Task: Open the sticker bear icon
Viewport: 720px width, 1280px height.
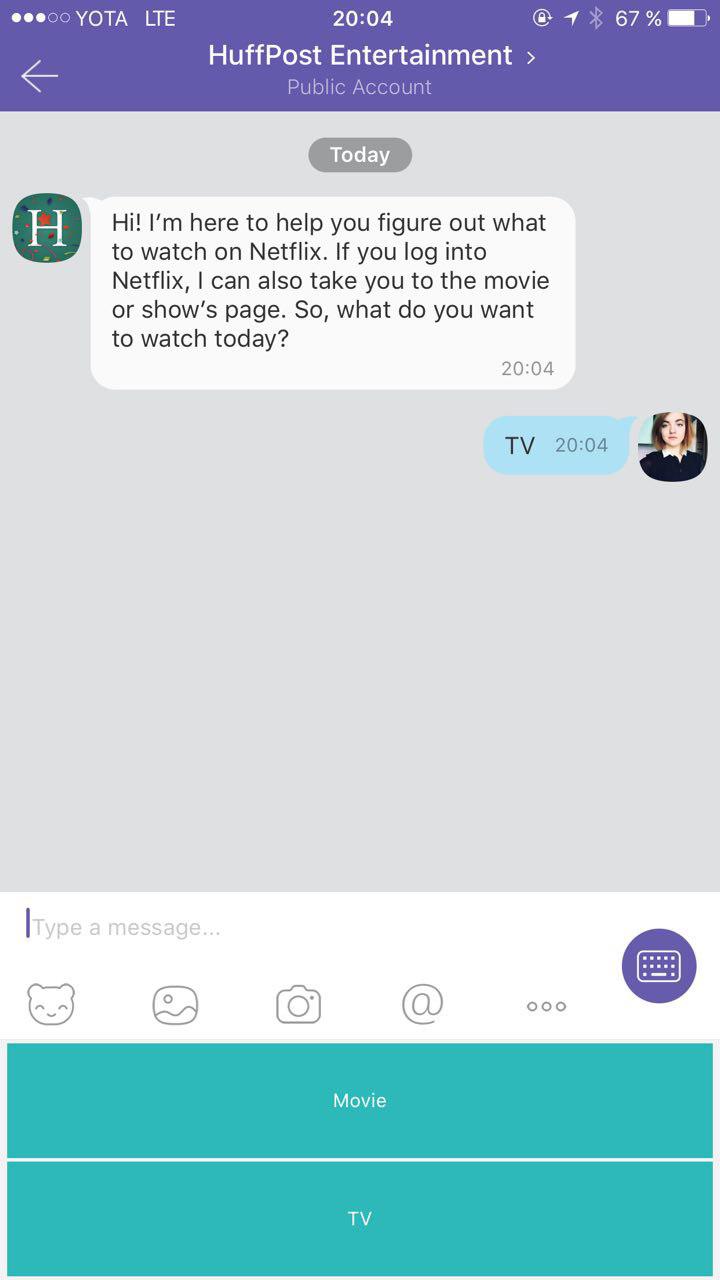Action: point(51,1004)
